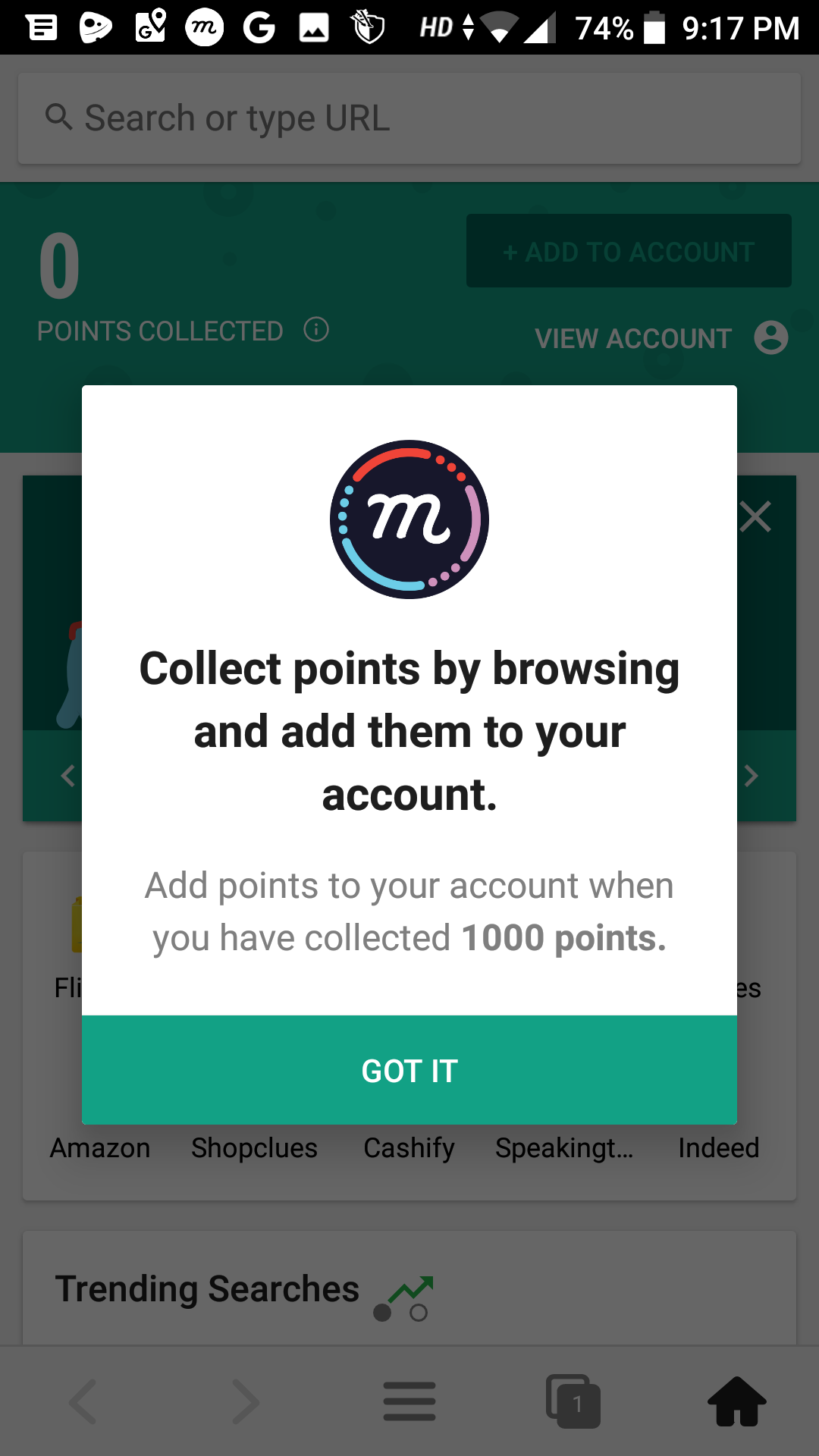Open the Cashify shortcut
This screenshot has height=1456, width=819.
[x=409, y=1147]
